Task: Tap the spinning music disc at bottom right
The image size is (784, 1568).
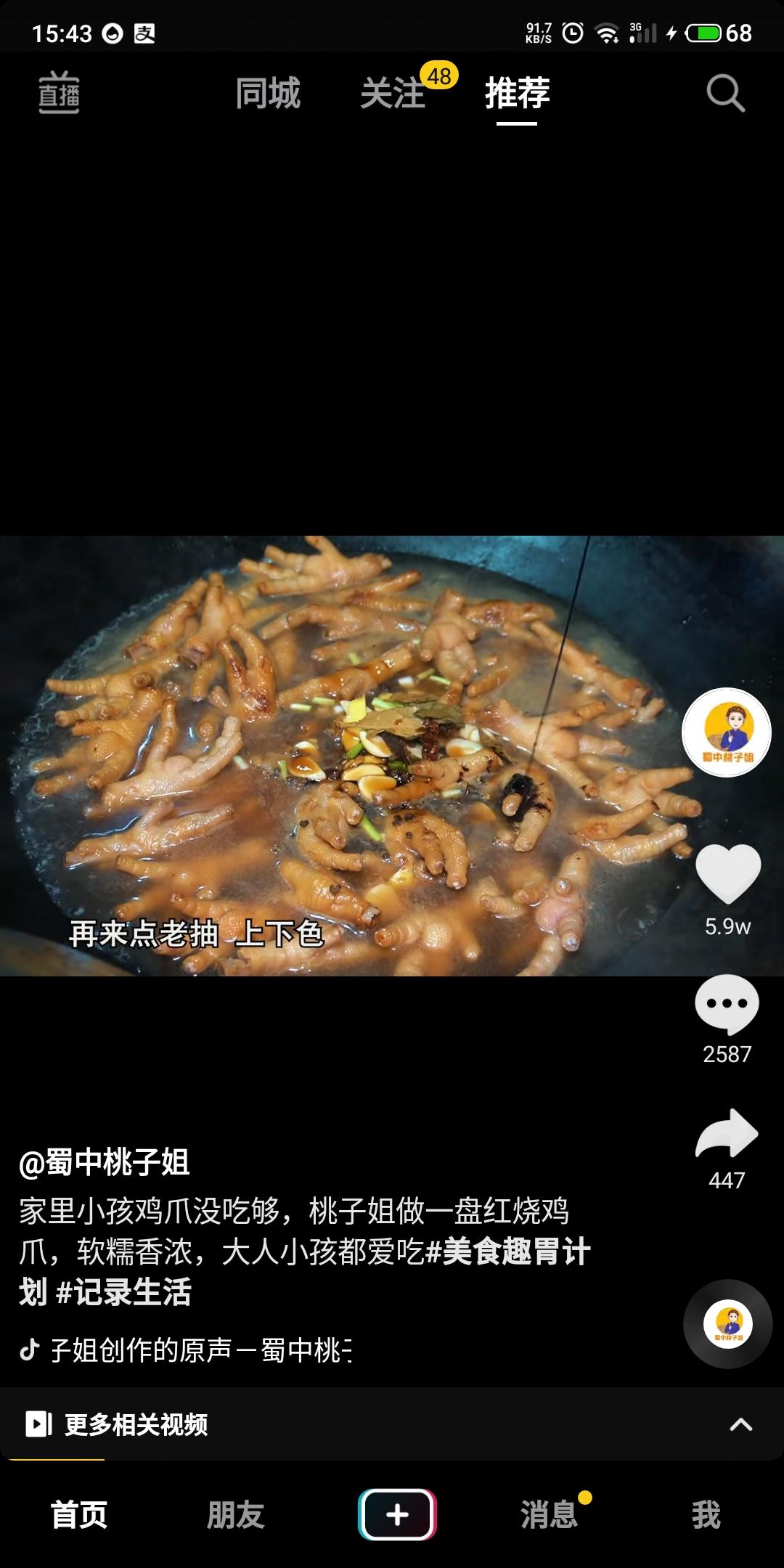Action: coord(727,1325)
